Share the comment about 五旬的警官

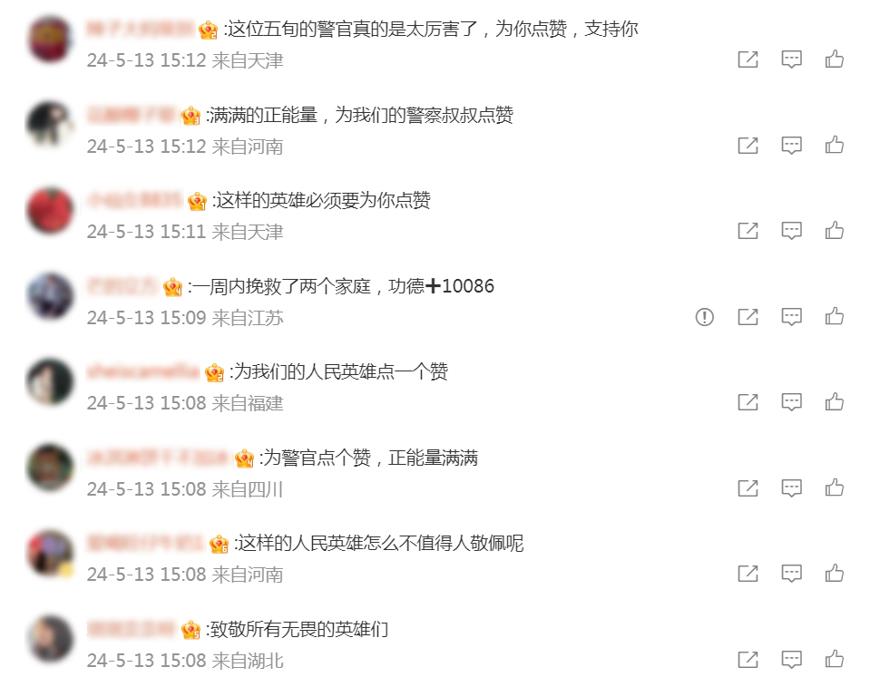point(747,60)
